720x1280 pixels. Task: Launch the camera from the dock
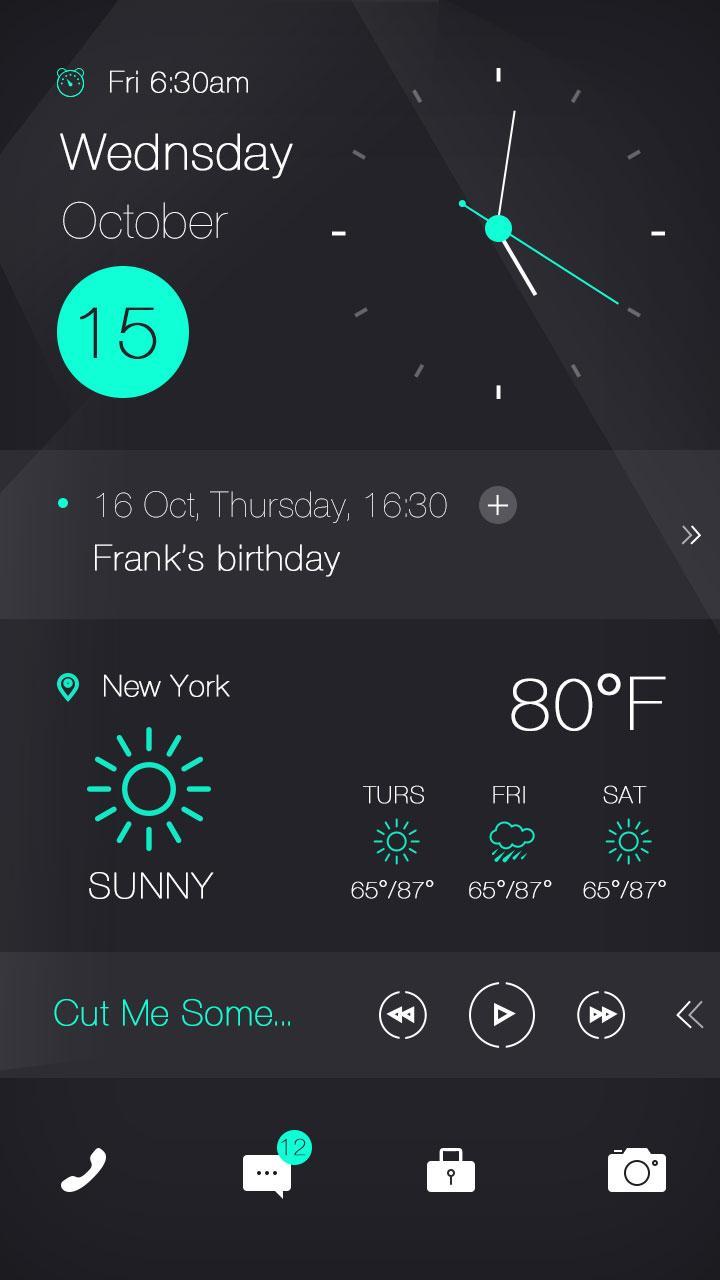(x=638, y=1168)
